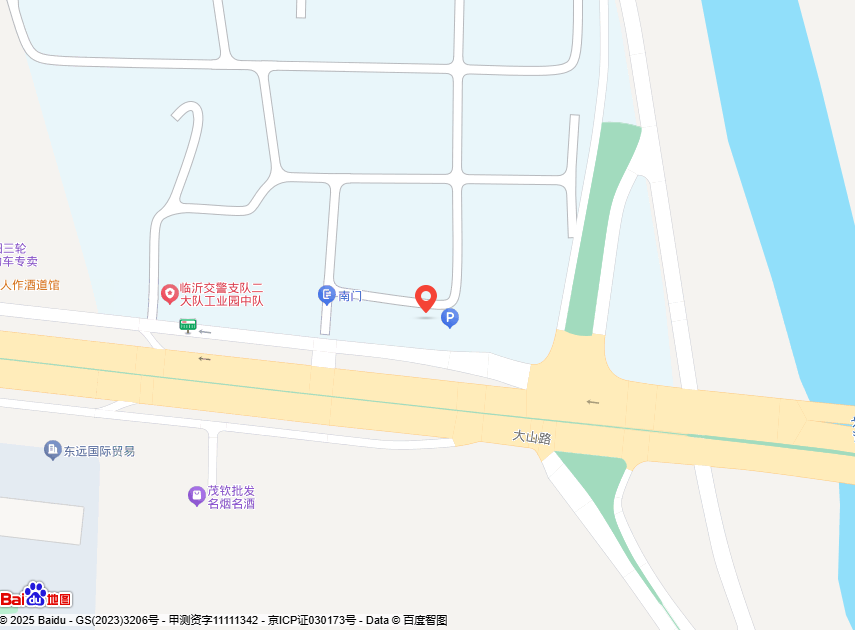
Task: Open the parking lot P marker
Action: coord(450,318)
